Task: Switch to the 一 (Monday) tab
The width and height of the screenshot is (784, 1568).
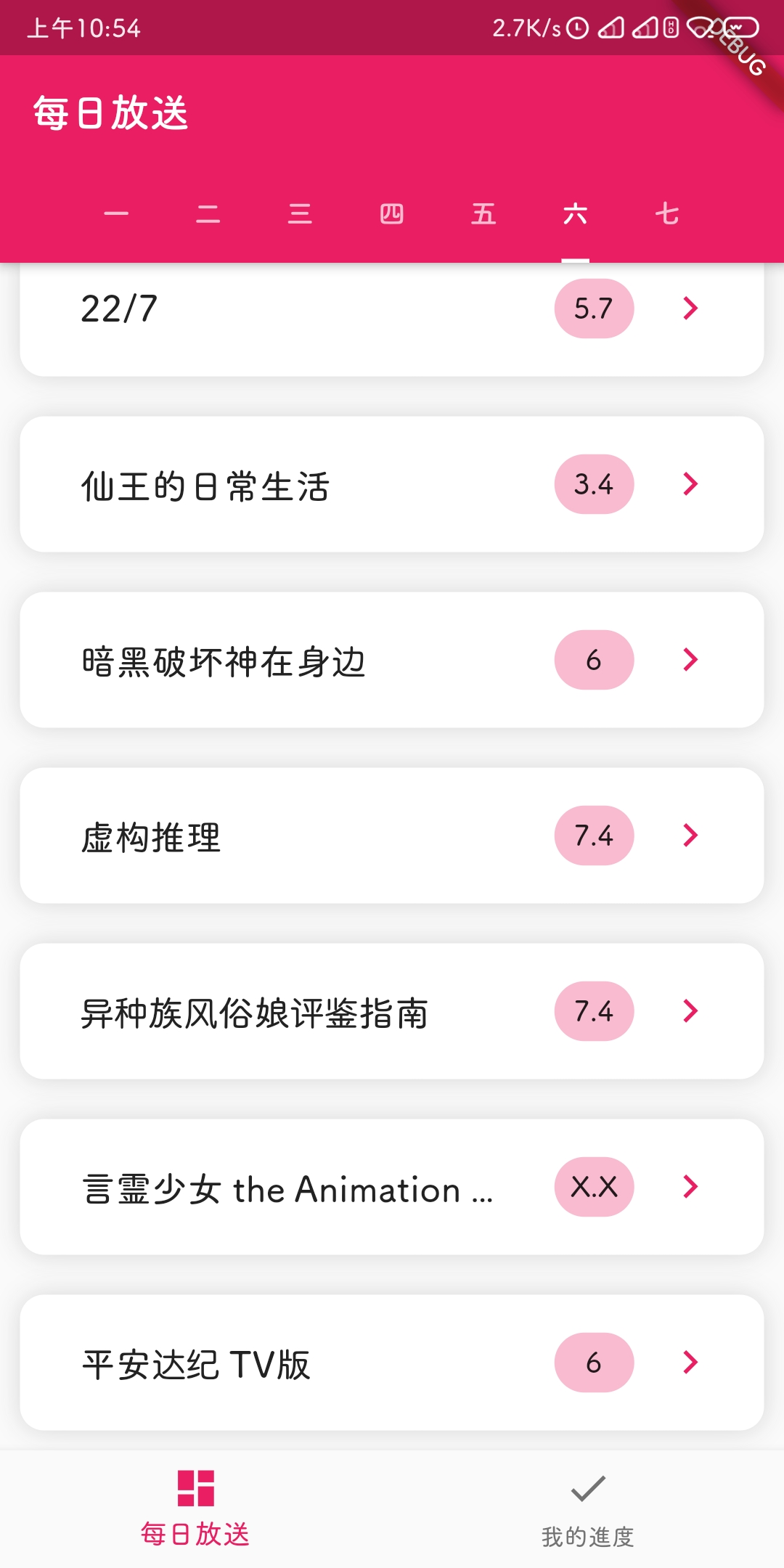Action: pos(116,214)
